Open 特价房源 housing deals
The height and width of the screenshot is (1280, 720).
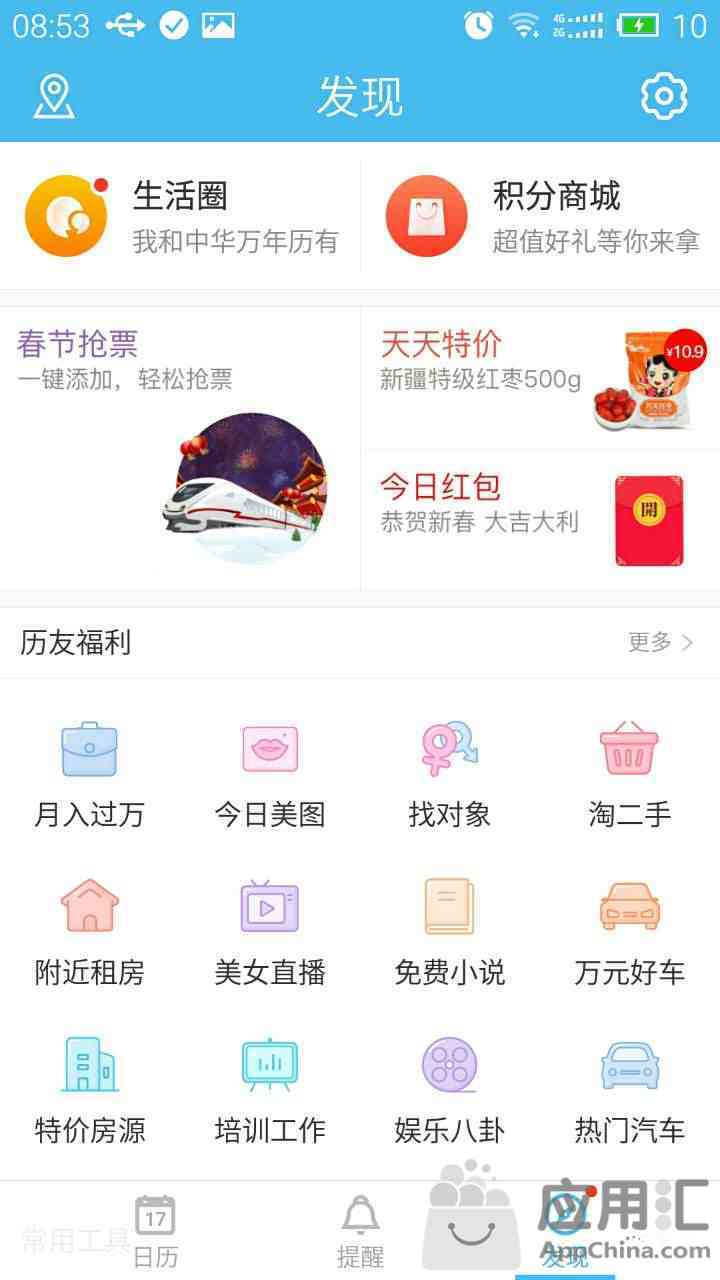click(x=90, y=1090)
